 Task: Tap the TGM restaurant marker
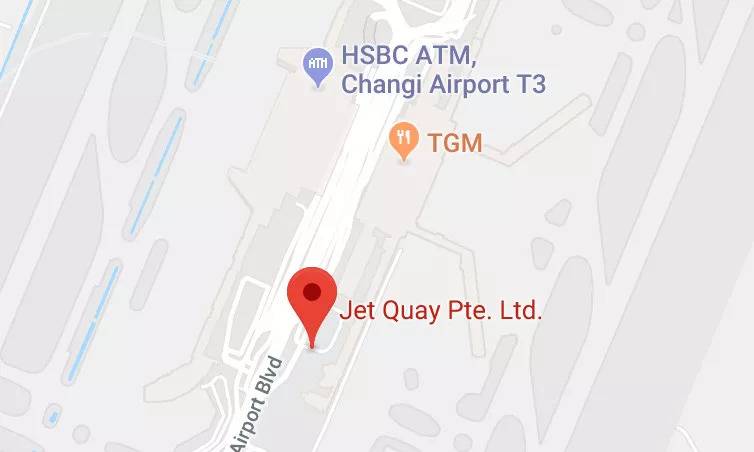coord(403,141)
